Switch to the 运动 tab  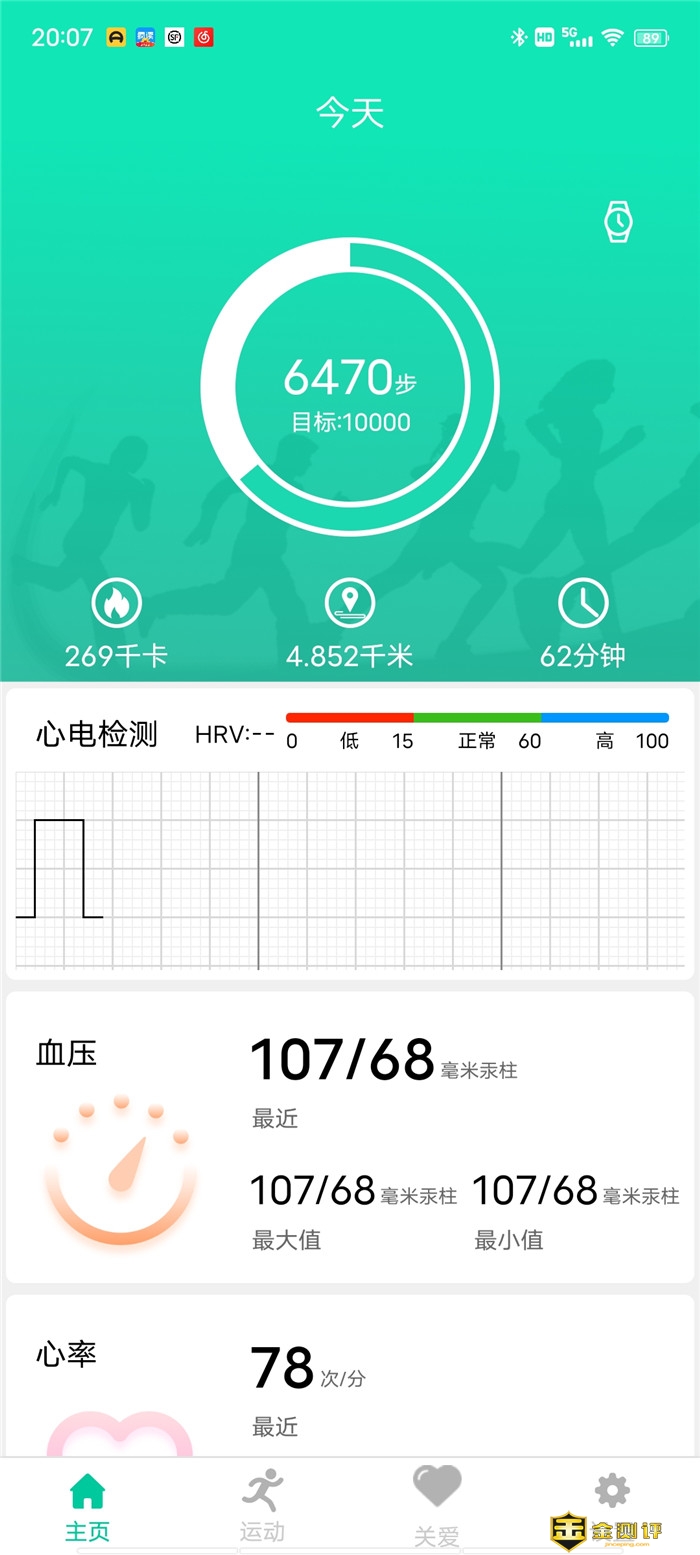coord(262,1505)
